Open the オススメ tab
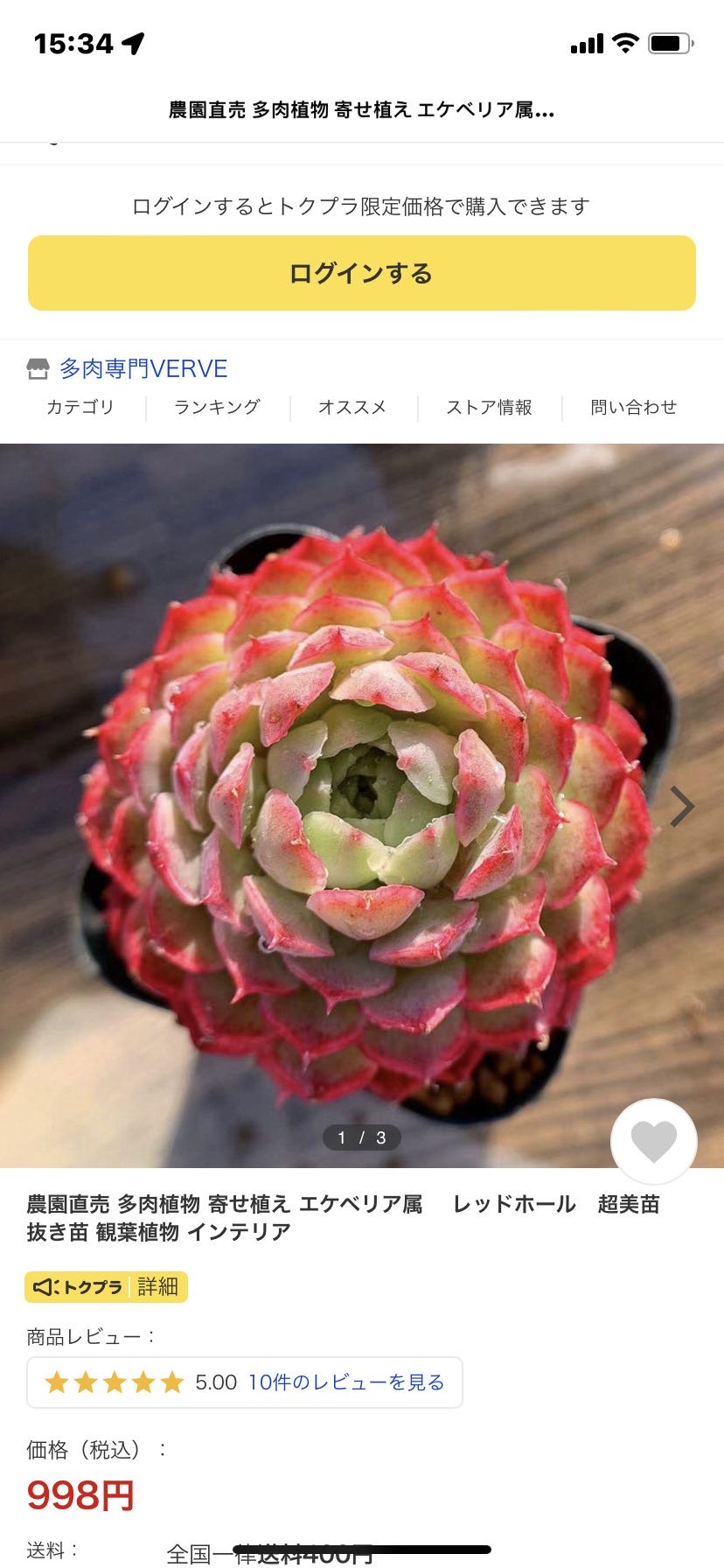724x1568 pixels. 352,407
